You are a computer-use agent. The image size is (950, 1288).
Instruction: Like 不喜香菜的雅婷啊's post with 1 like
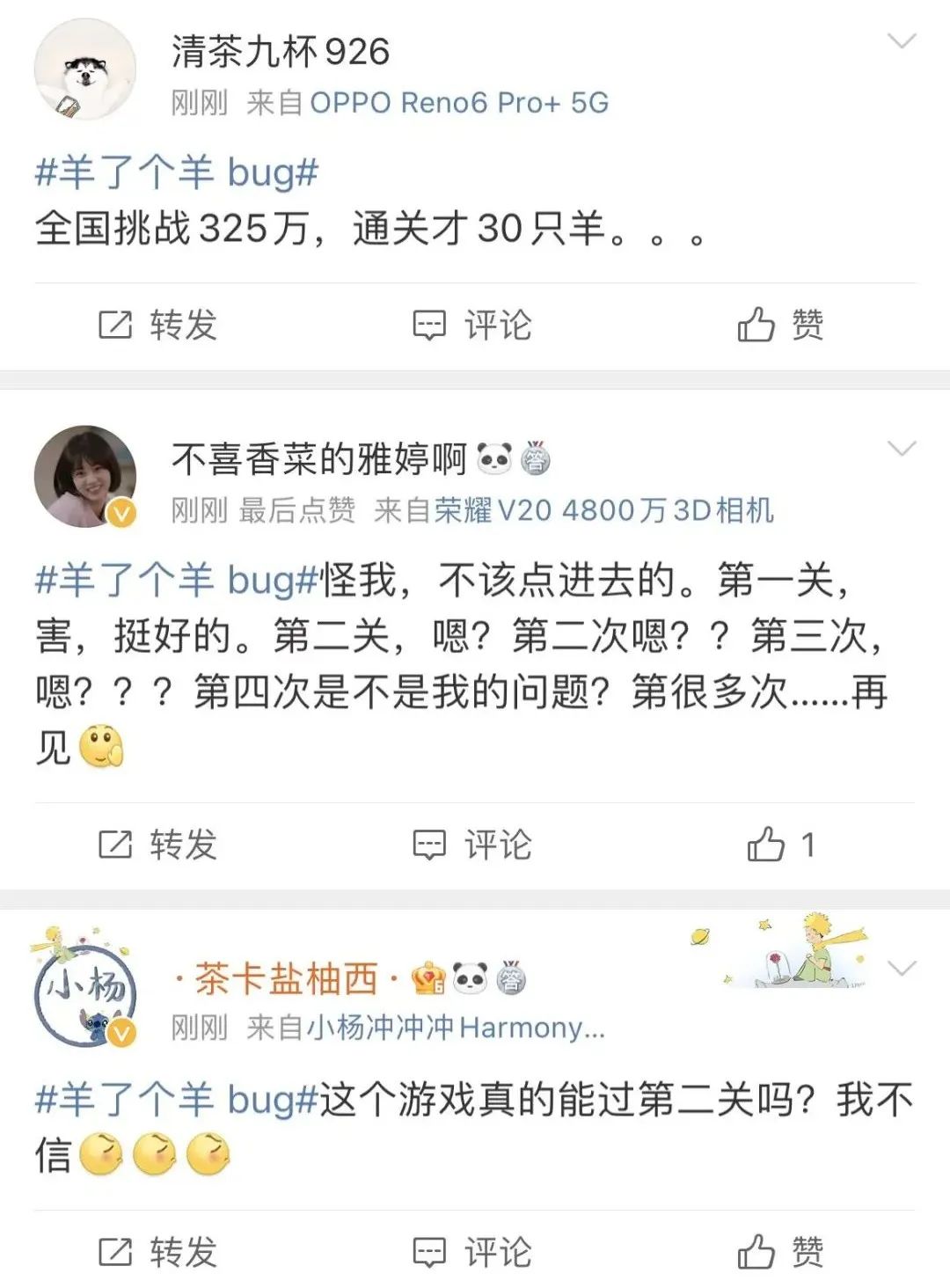point(780,845)
